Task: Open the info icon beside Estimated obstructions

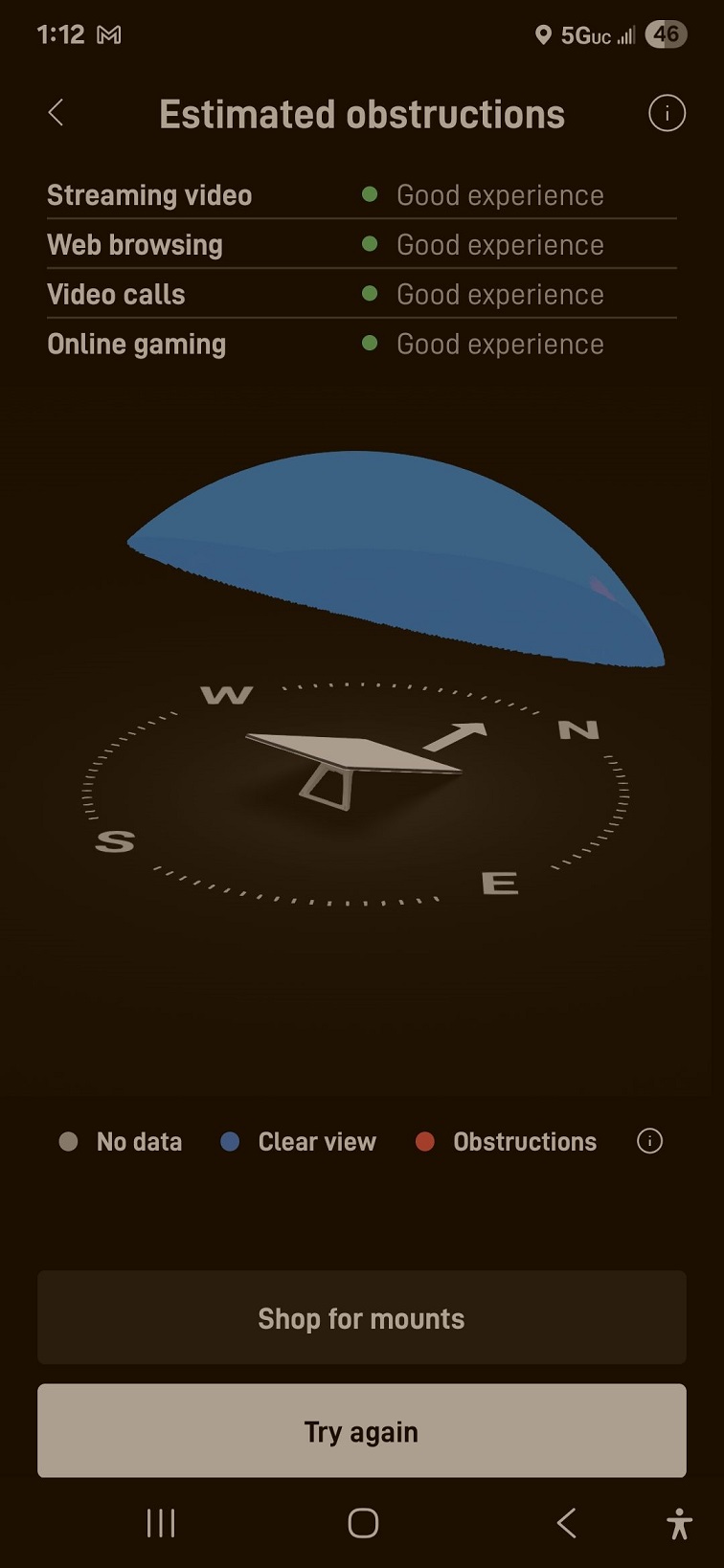Action: (667, 113)
